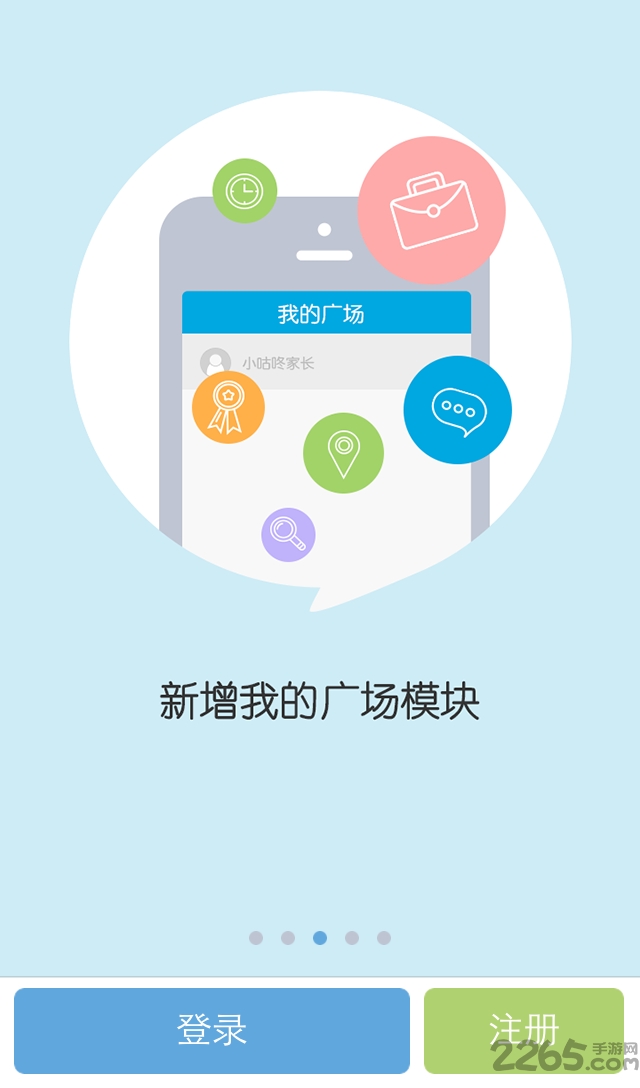640x1088 pixels.
Task: Tap the 登录 login button
Action: (x=212, y=1030)
